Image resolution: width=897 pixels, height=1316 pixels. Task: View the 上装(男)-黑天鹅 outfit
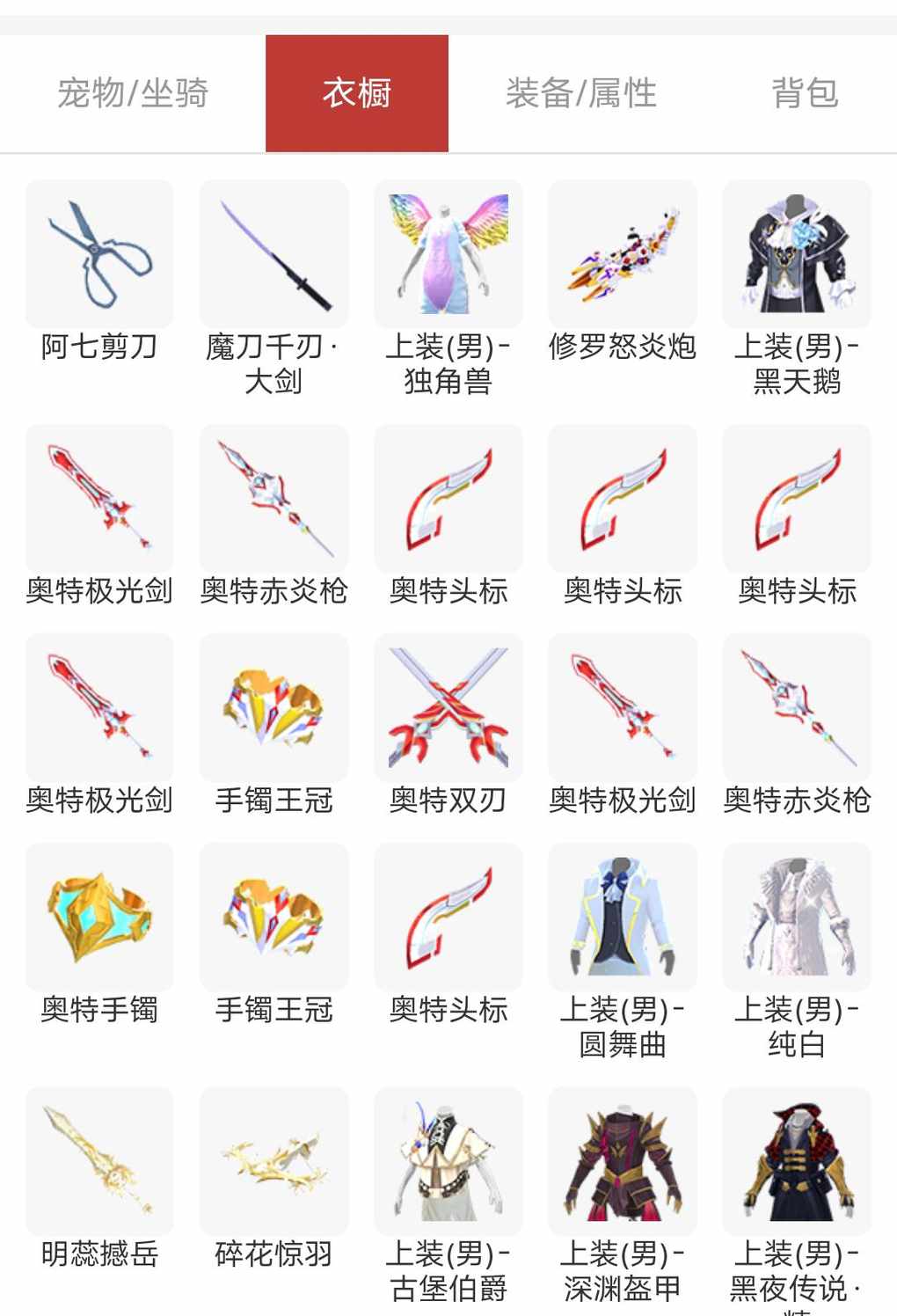[x=797, y=255]
